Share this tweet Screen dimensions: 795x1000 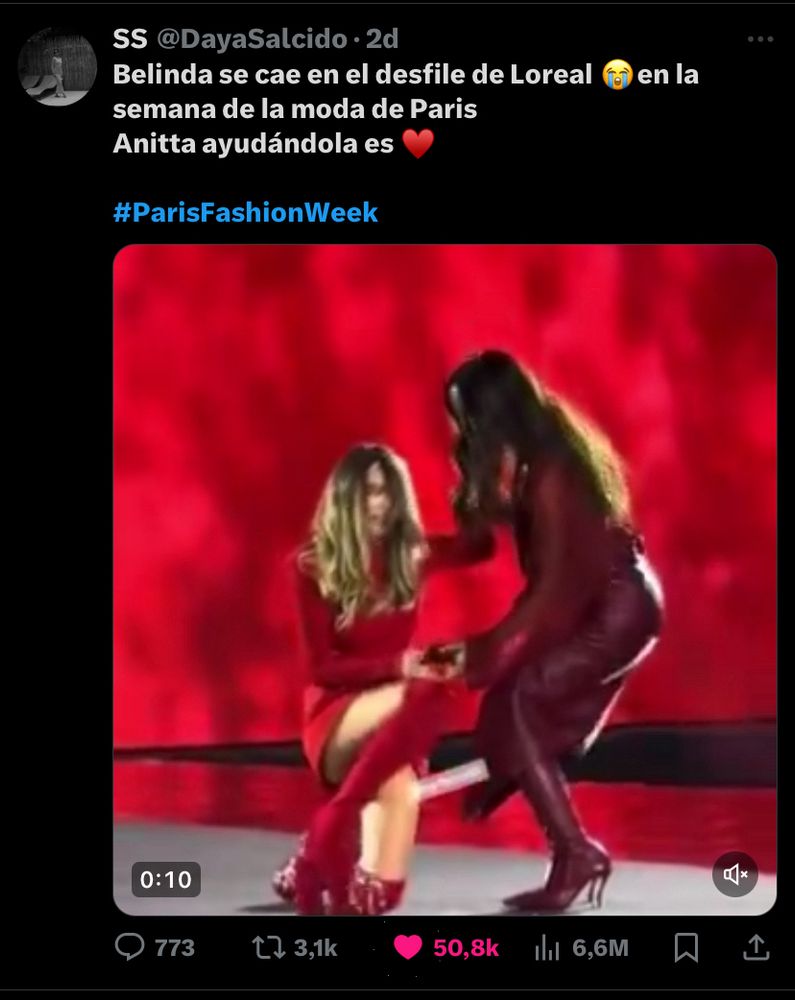[756, 947]
